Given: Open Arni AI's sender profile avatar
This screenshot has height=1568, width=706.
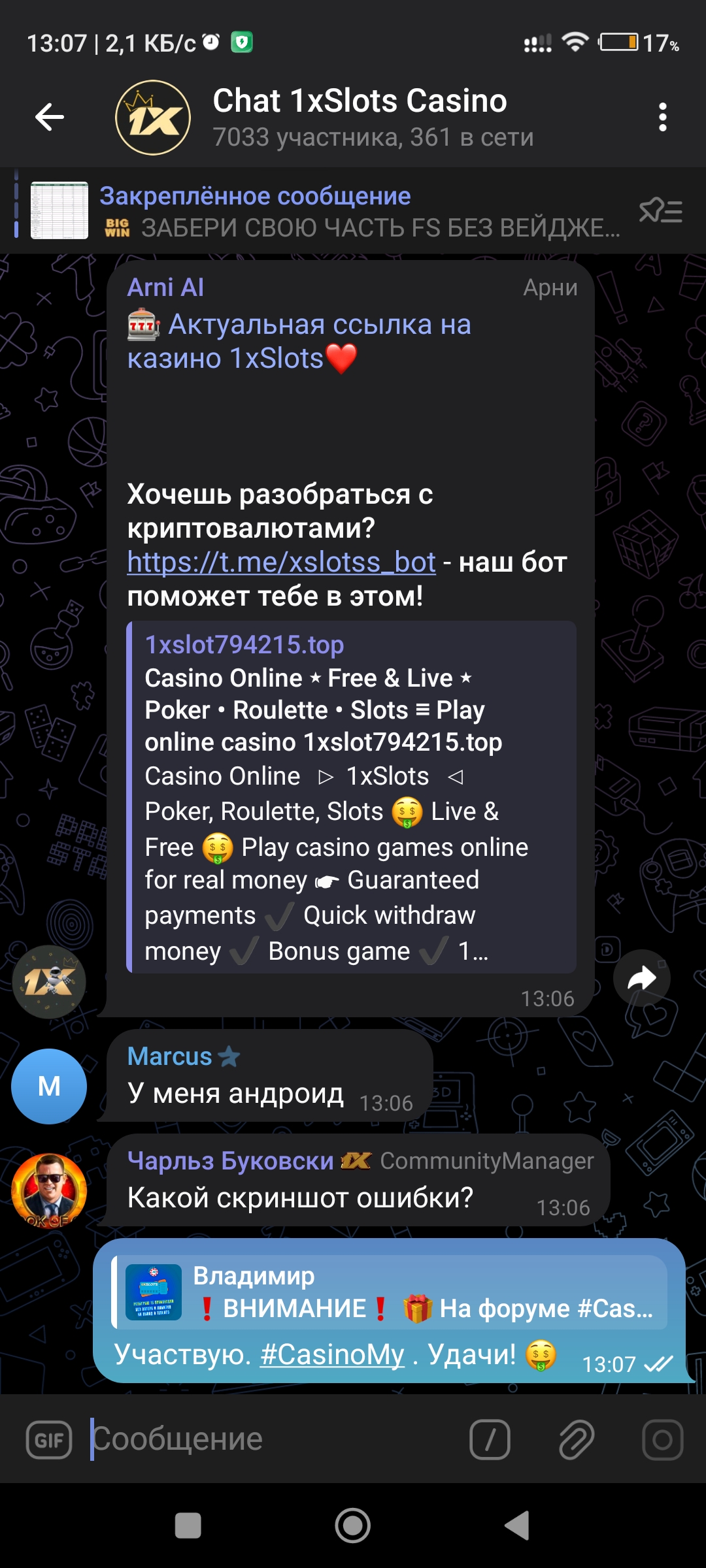Looking at the screenshot, I should click(x=49, y=982).
